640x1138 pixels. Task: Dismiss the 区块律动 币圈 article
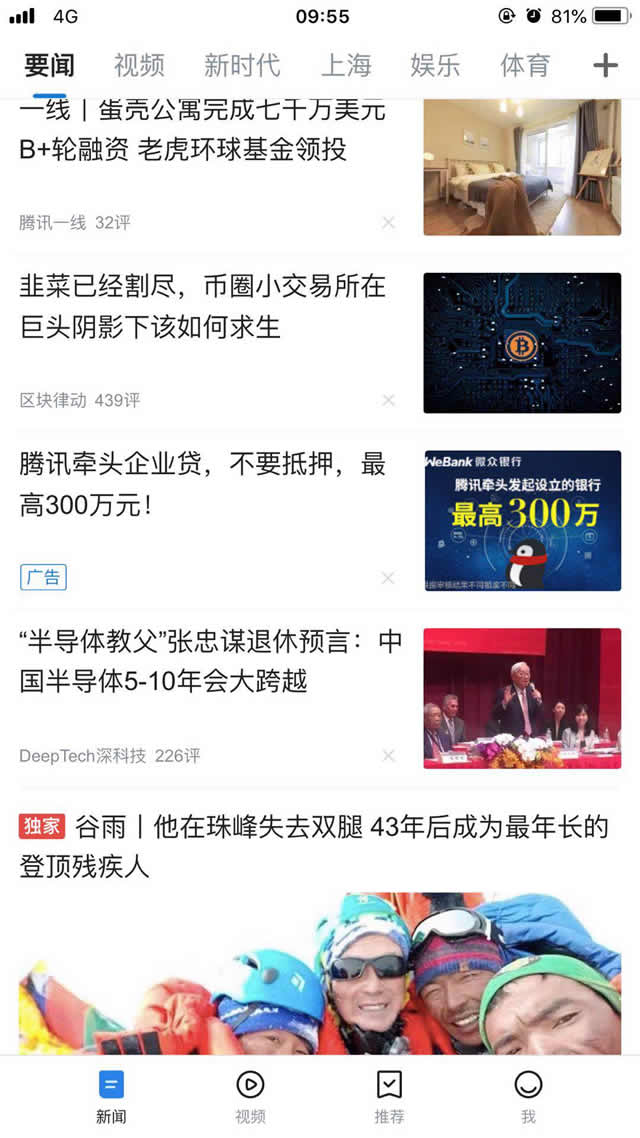[388, 400]
